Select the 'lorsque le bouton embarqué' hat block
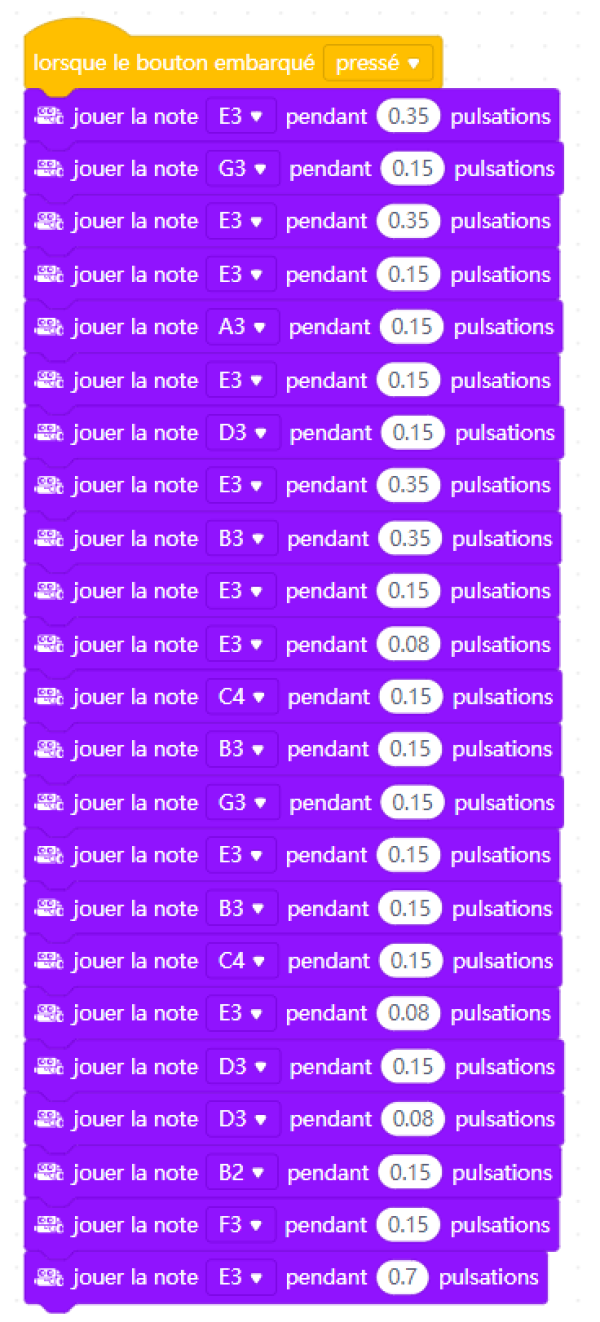The height and width of the screenshot is (1322, 600). (x=170, y=63)
